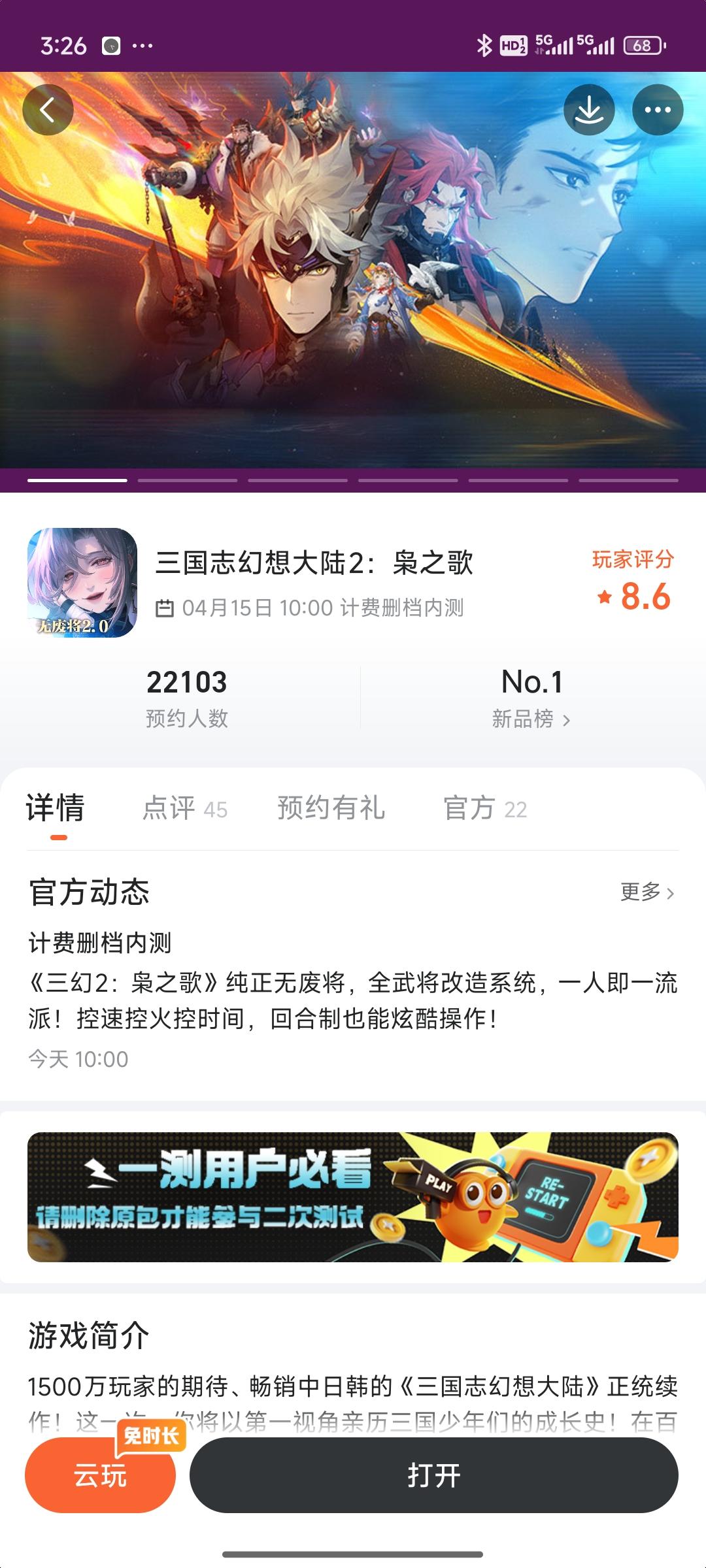Tap the download icon on the banner

click(x=590, y=109)
